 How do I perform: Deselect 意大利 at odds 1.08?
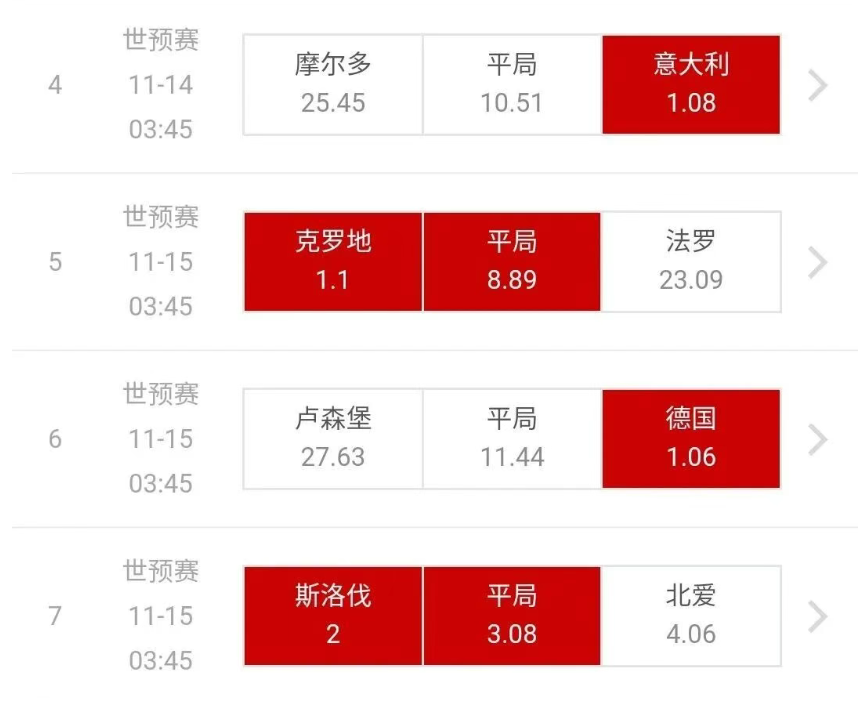tap(691, 85)
